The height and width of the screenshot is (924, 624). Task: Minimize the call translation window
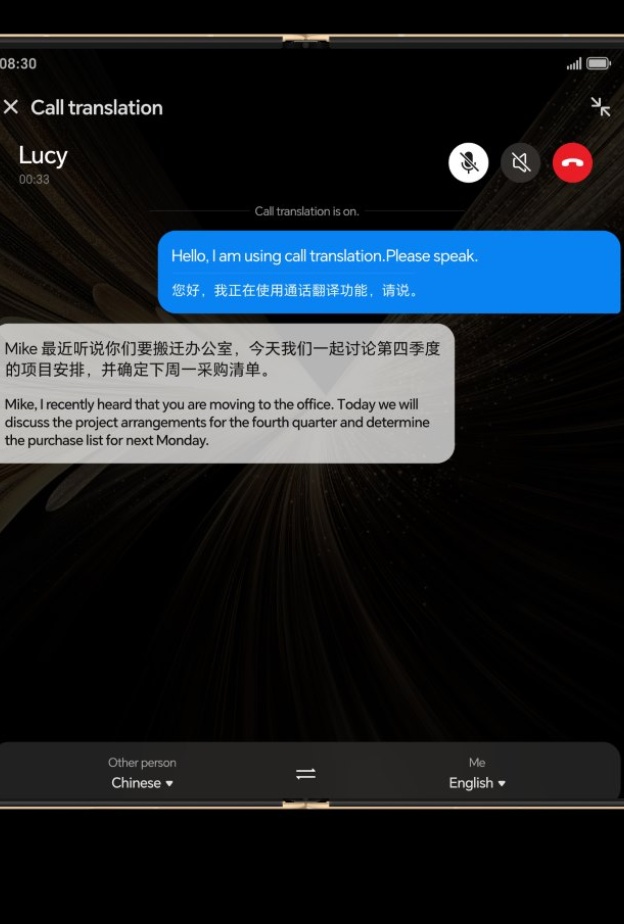point(600,107)
